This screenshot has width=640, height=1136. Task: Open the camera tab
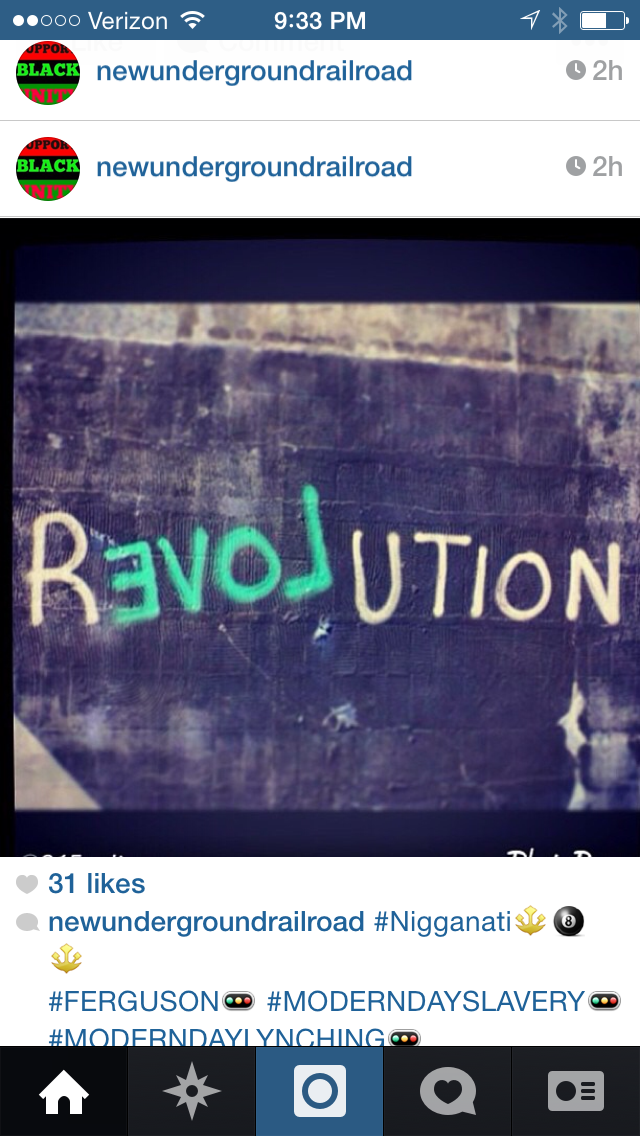[x=320, y=1091]
